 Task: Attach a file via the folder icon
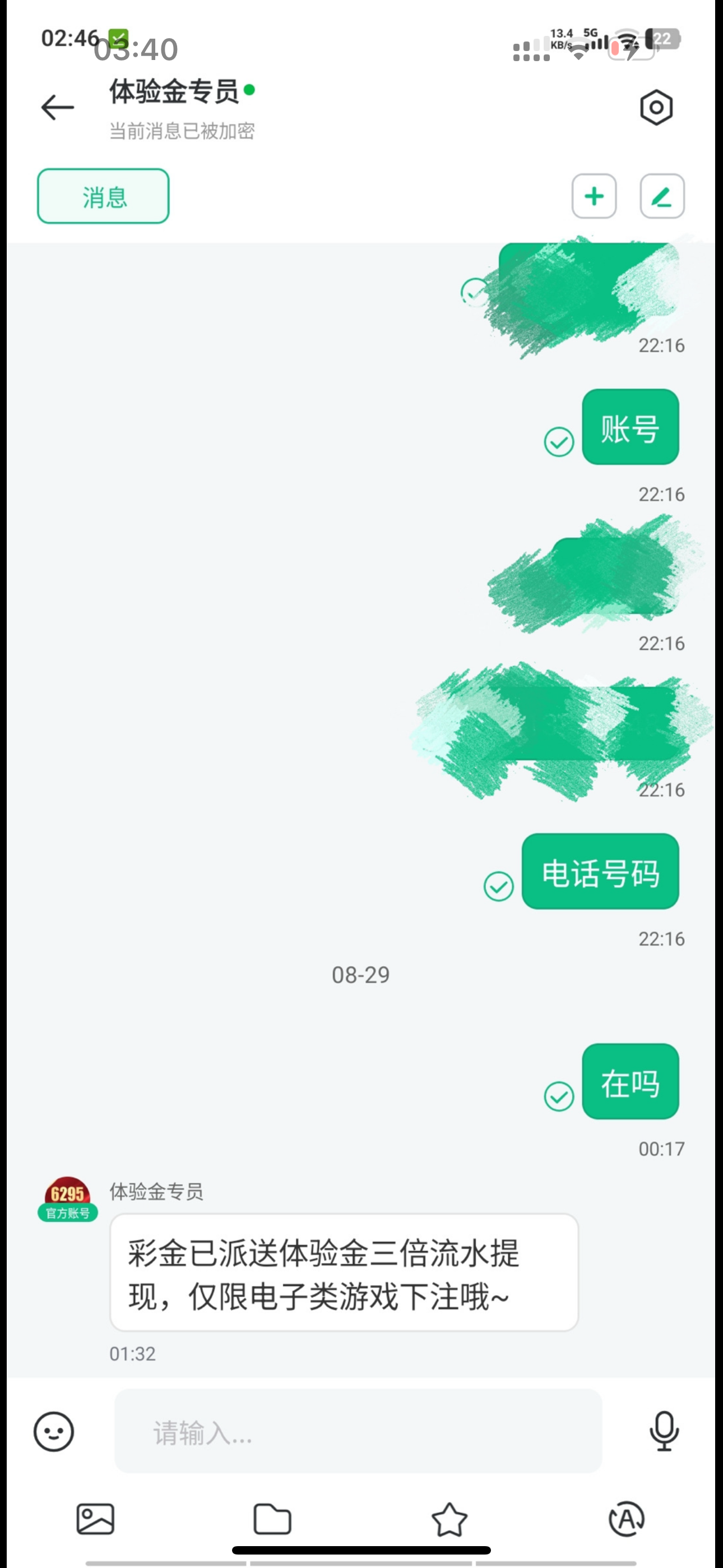click(x=272, y=1519)
